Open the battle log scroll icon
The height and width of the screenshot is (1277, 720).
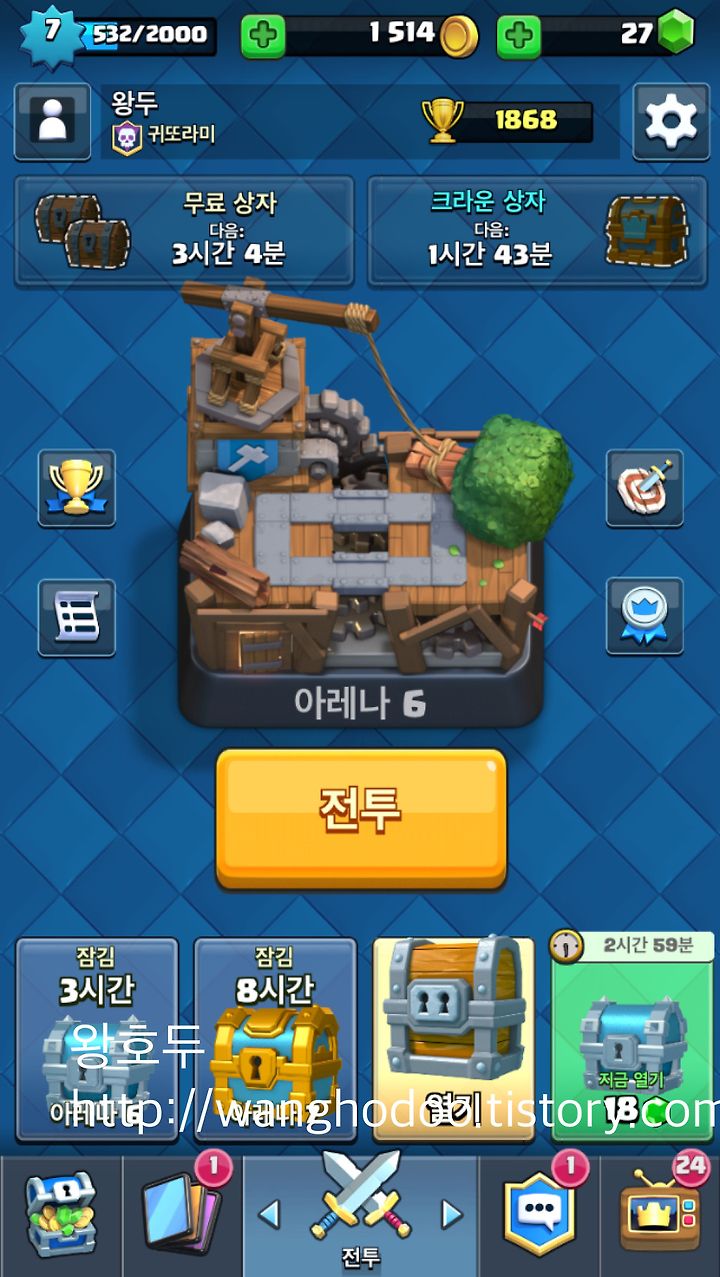point(77,618)
